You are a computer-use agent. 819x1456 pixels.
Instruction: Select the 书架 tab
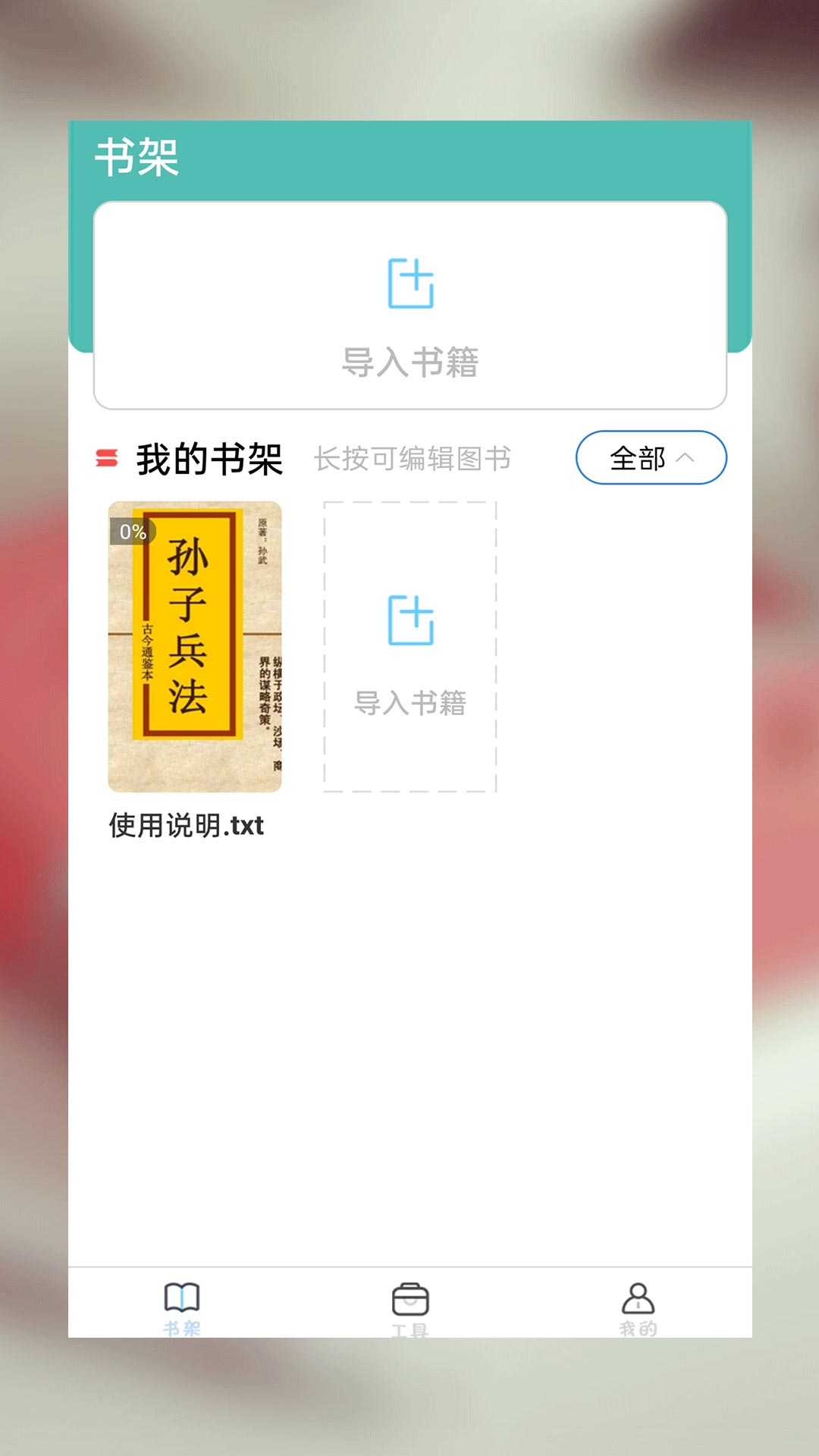point(182,1306)
